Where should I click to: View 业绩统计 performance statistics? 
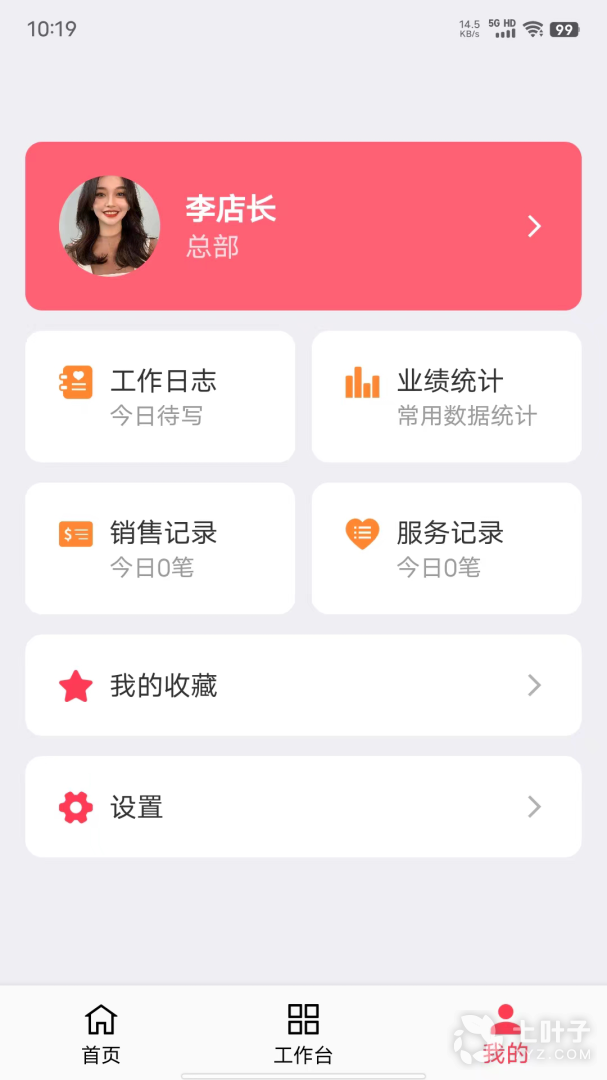tap(446, 397)
